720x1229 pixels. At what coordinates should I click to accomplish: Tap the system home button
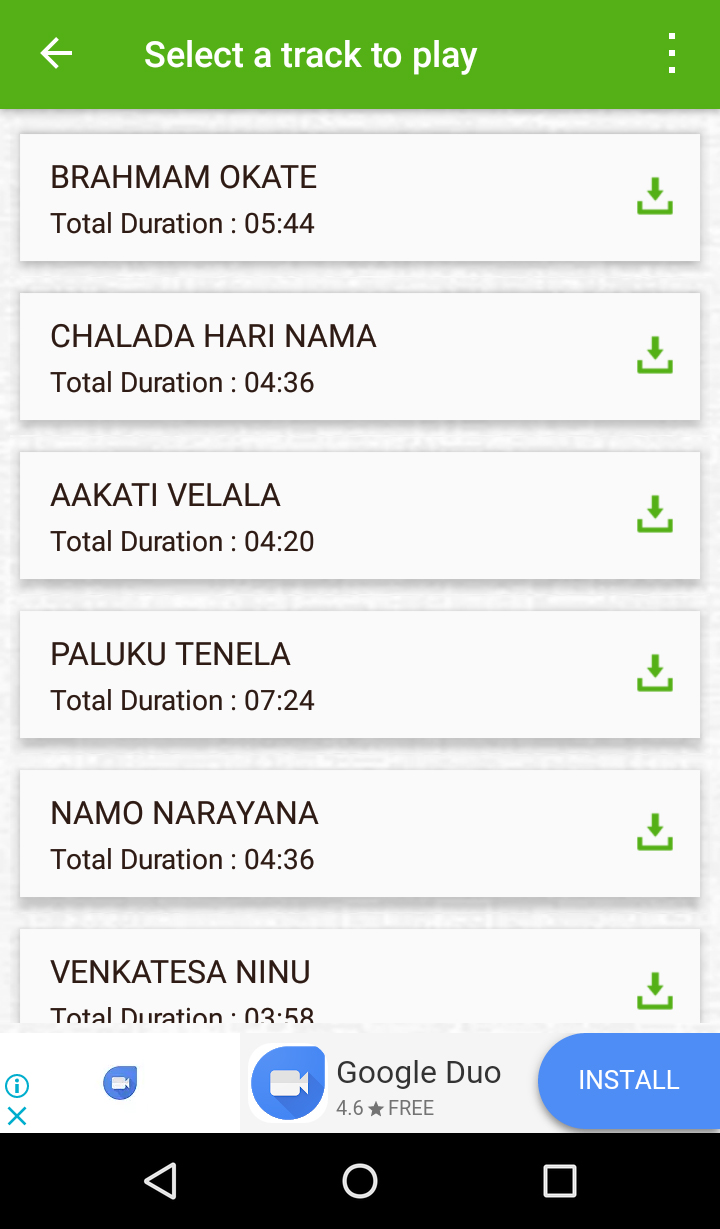pyautogui.click(x=360, y=1181)
